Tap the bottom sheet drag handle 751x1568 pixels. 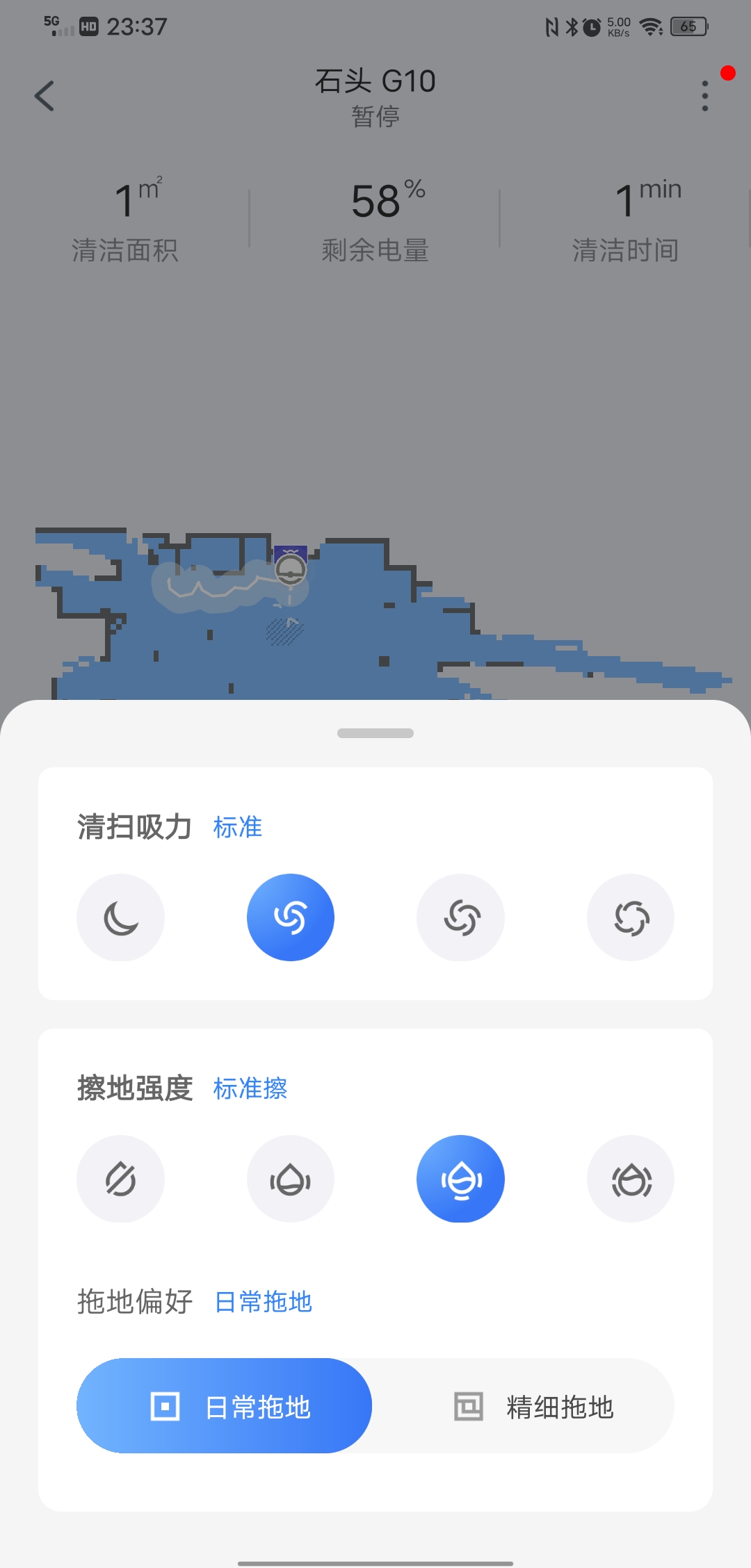pos(375,733)
